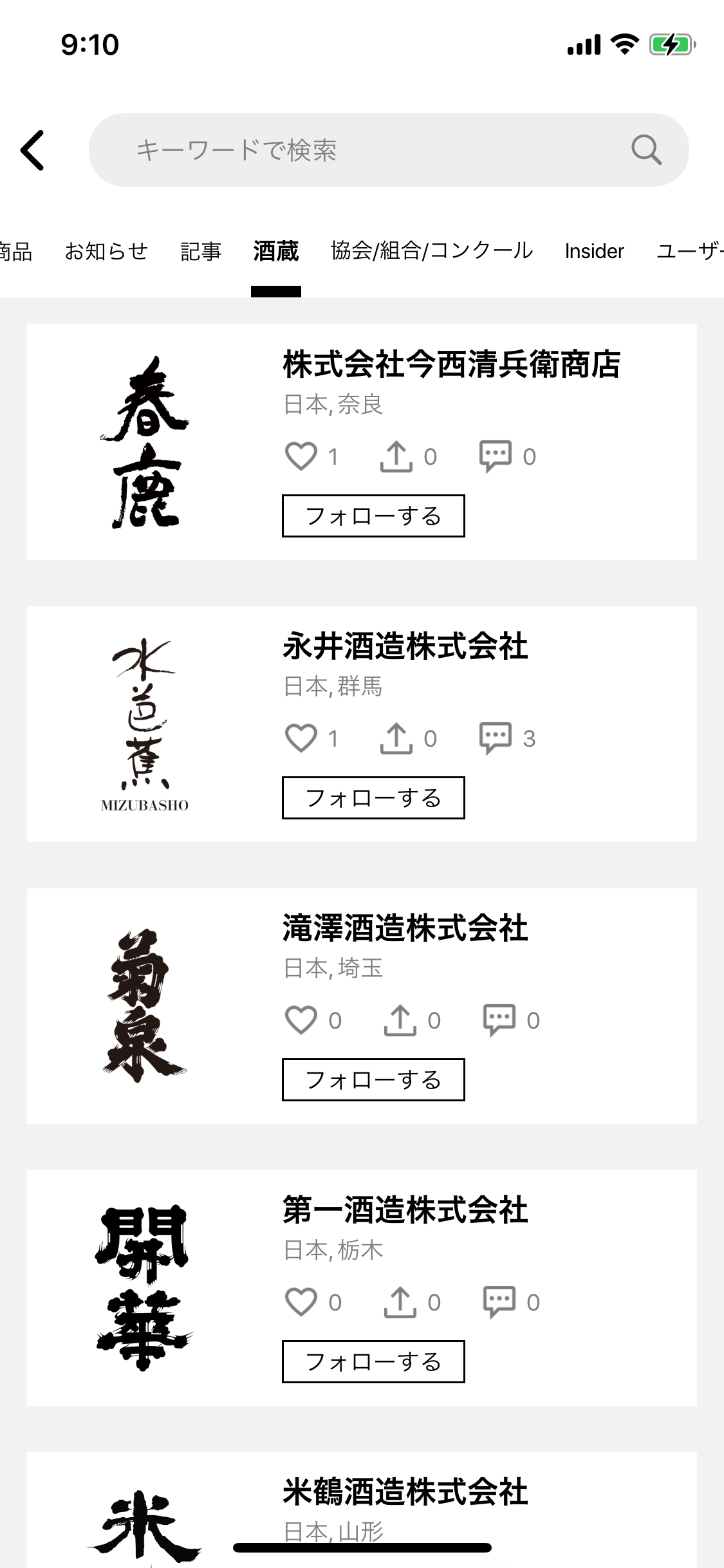Share 株式会社今西清兵衛商店
Viewport: 724px width, 1568px height.
point(396,456)
